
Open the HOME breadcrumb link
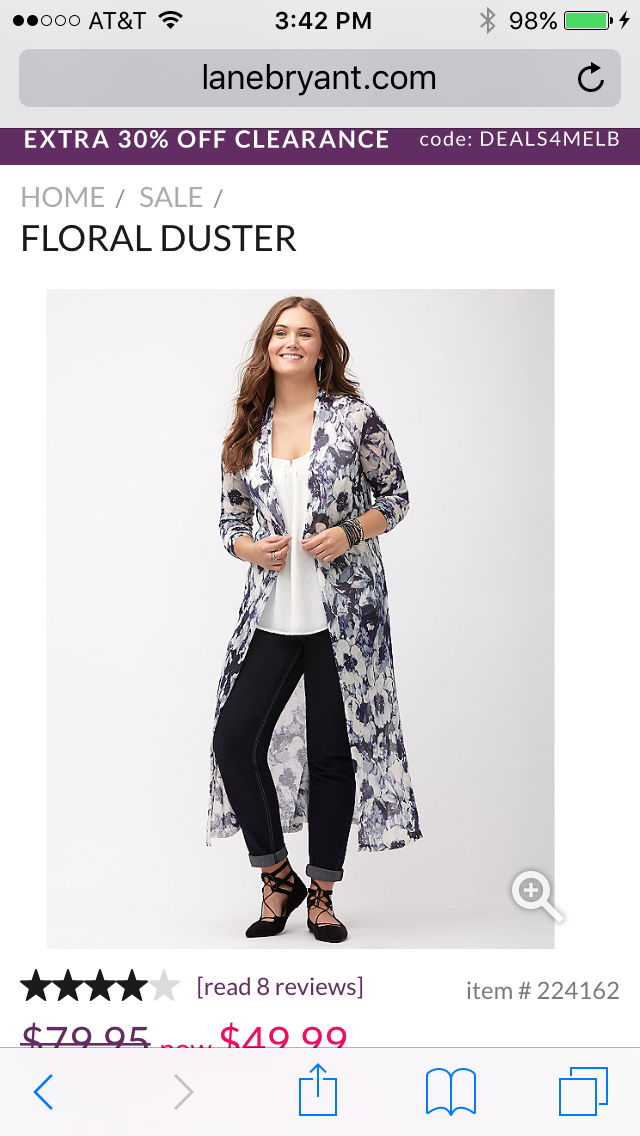pos(63,197)
